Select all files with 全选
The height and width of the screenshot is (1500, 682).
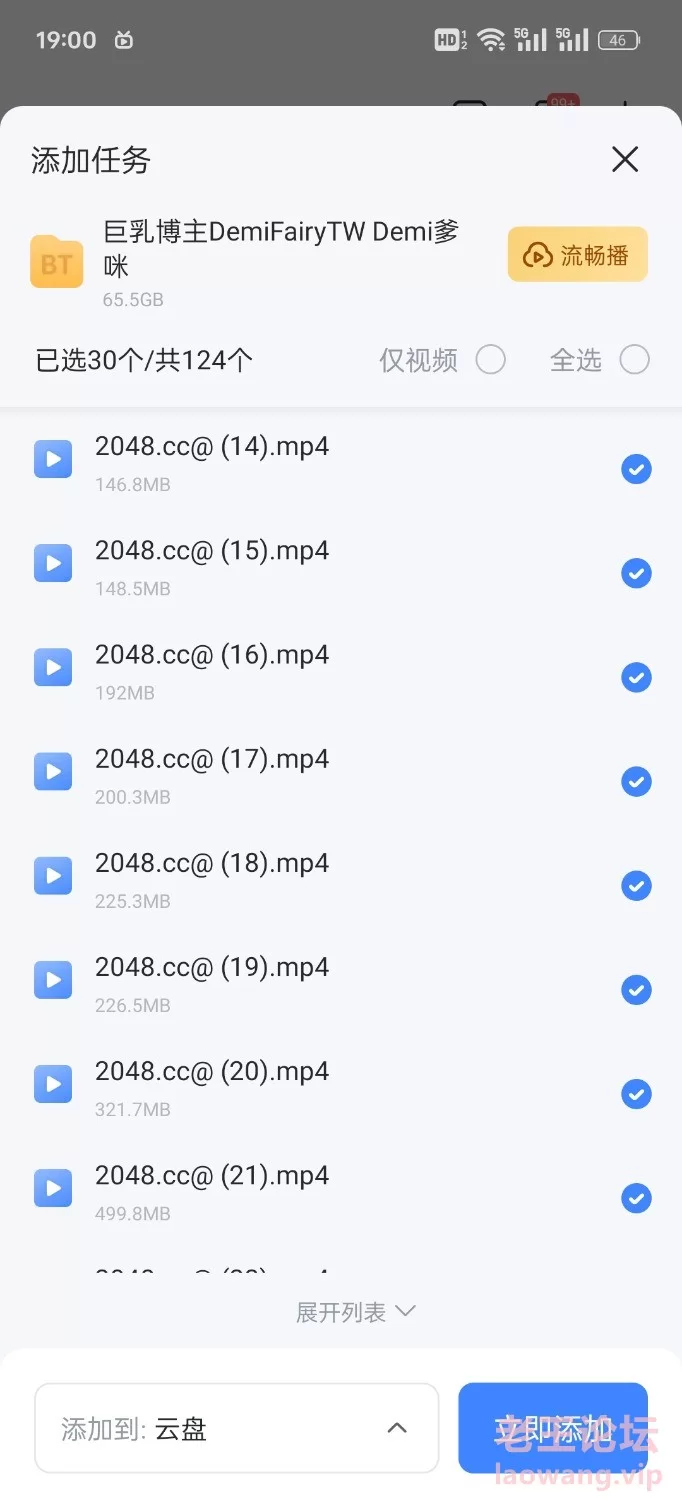tap(634, 360)
